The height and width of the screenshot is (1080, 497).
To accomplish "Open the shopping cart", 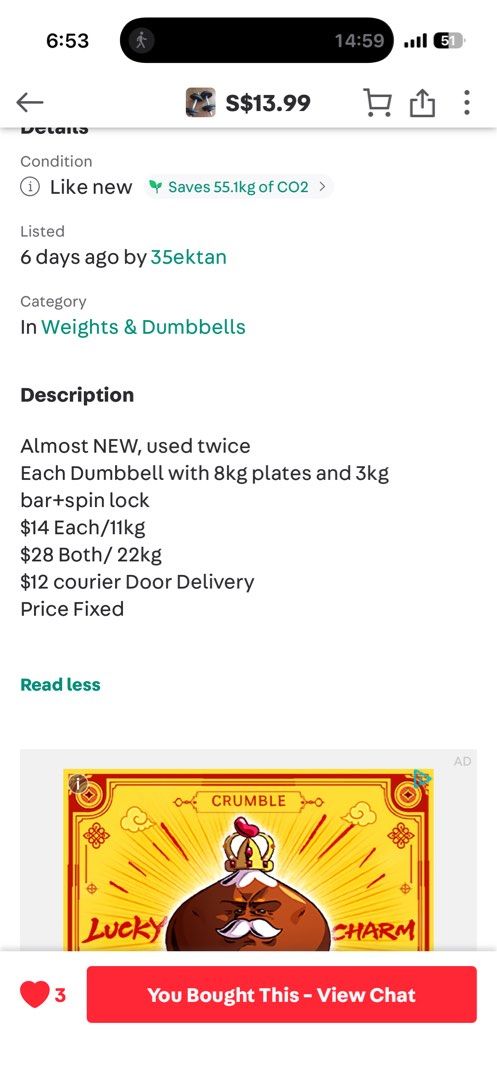I will click(377, 103).
